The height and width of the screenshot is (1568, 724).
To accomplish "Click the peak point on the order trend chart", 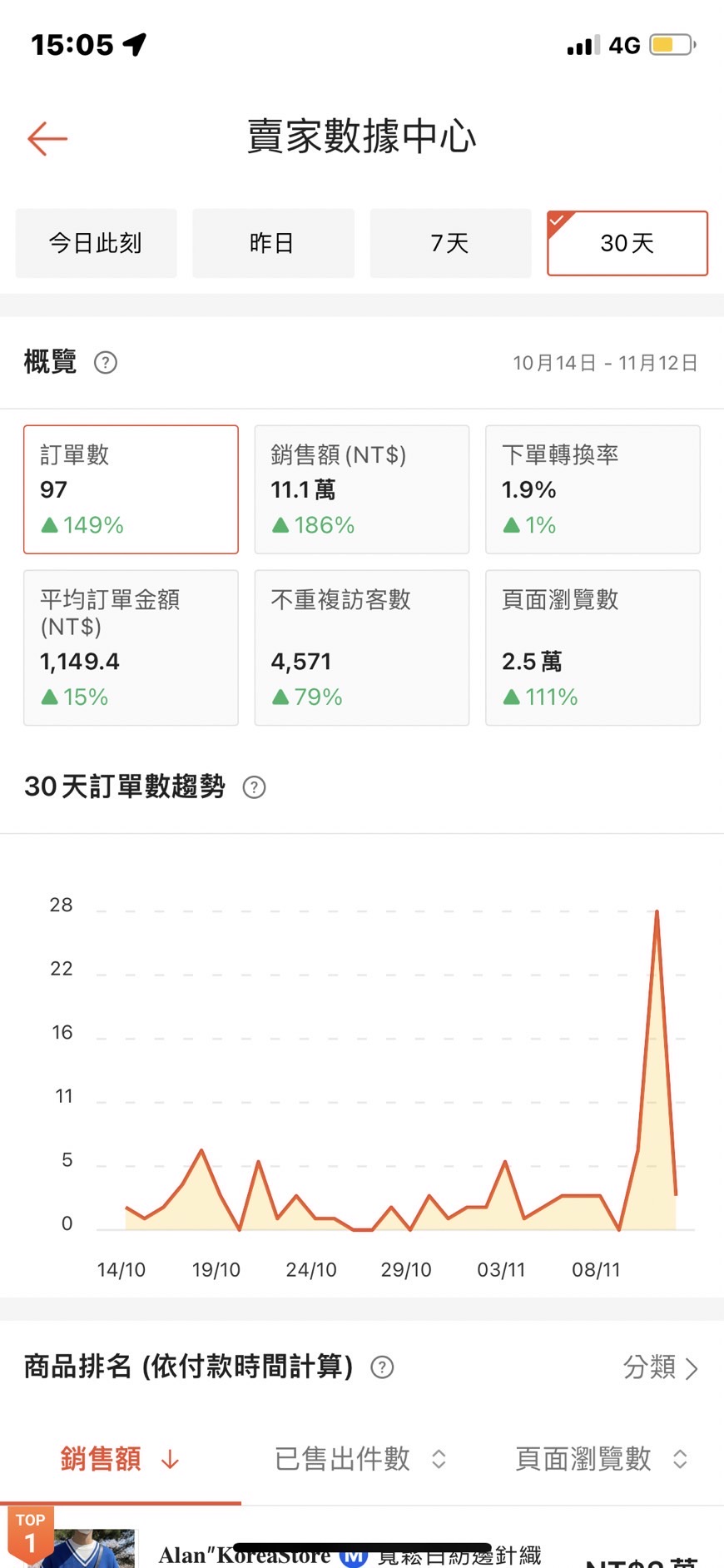I will [x=657, y=911].
